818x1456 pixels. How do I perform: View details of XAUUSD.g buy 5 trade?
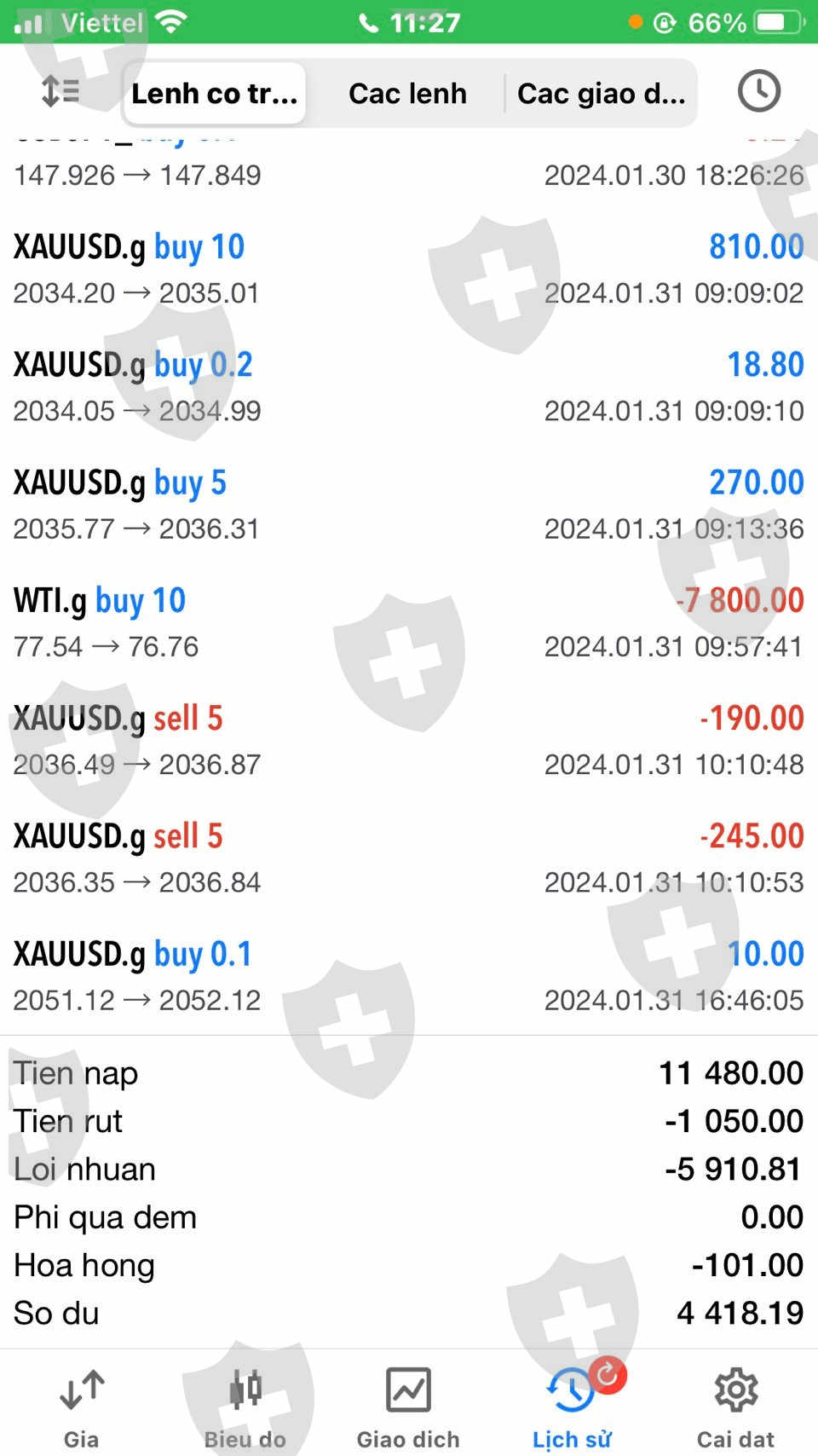tap(408, 504)
